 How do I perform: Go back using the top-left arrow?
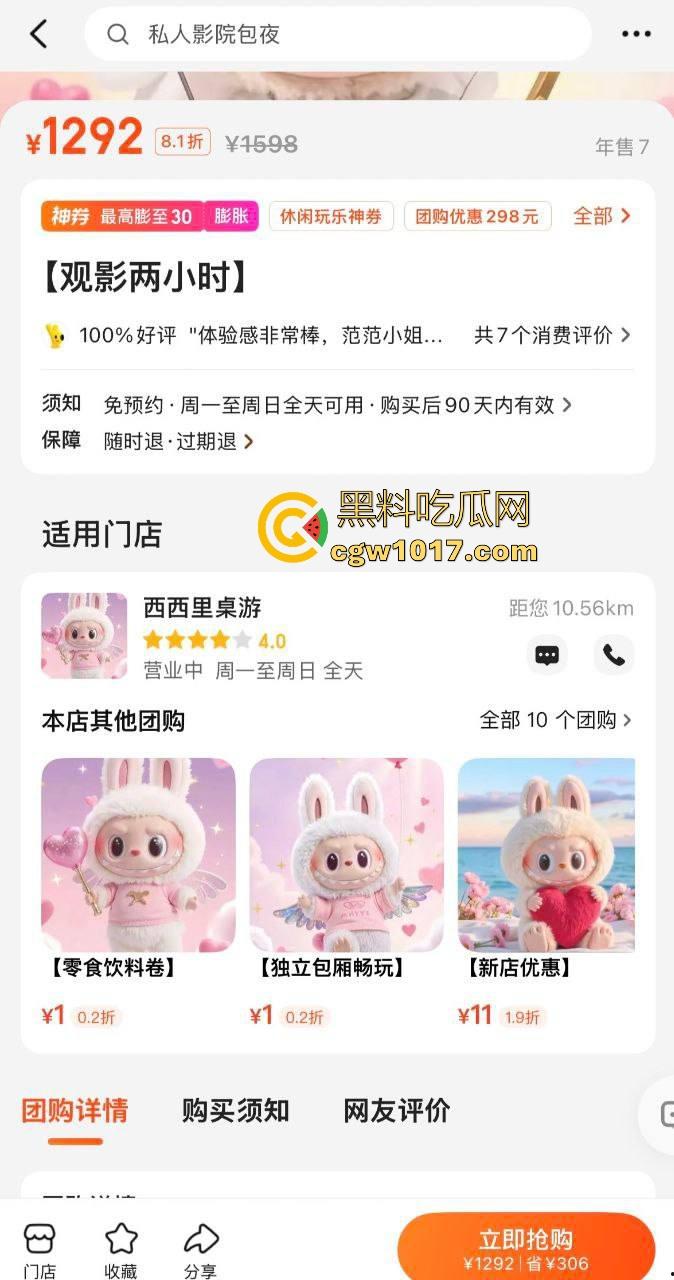pos(38,34)
